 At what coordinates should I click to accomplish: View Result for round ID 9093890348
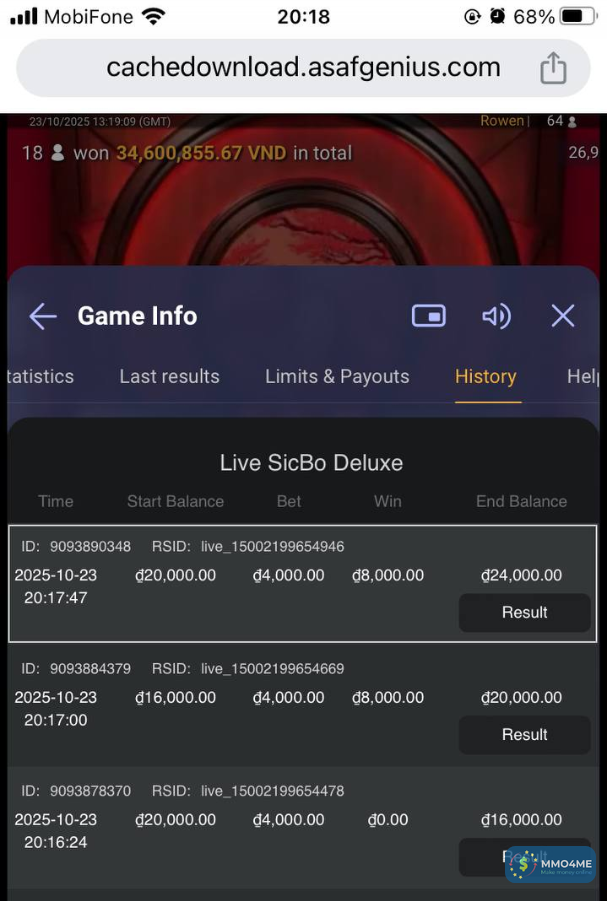tap(524, 612)
